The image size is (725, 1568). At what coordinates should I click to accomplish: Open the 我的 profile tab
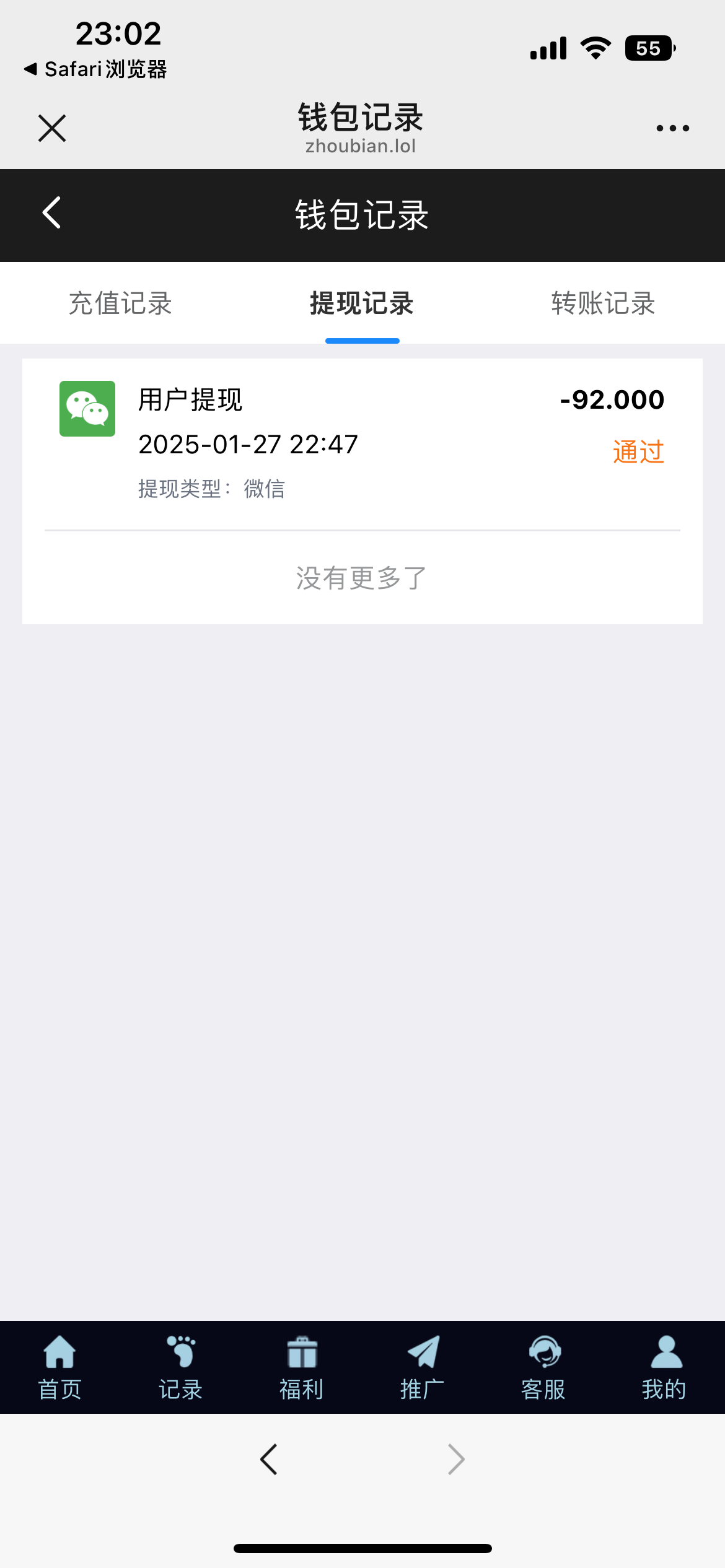tap(664, 1367)
